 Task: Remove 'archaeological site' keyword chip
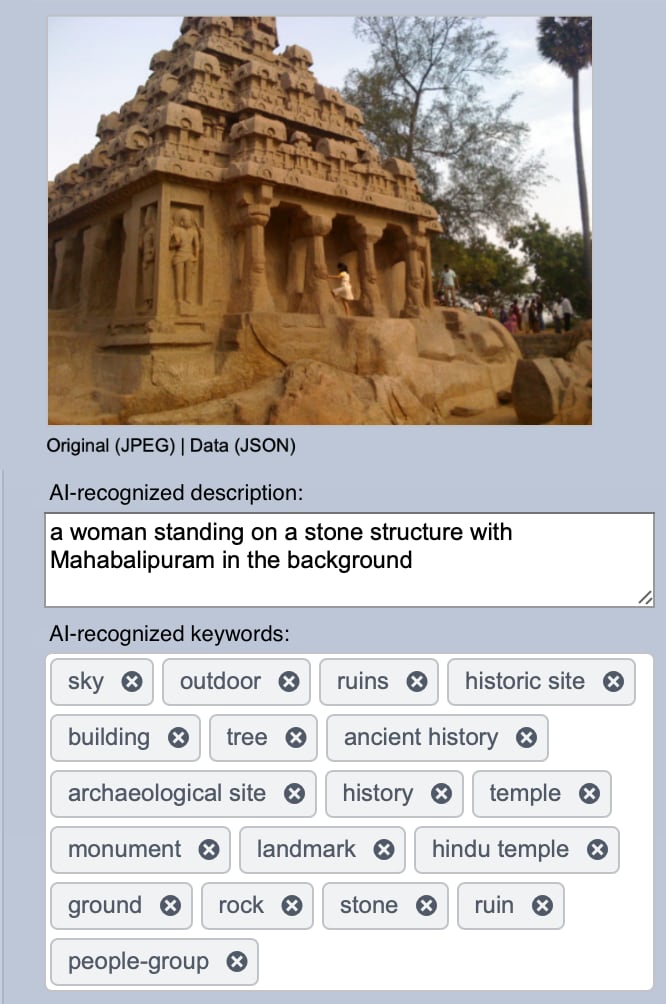[x=294, y=794]
